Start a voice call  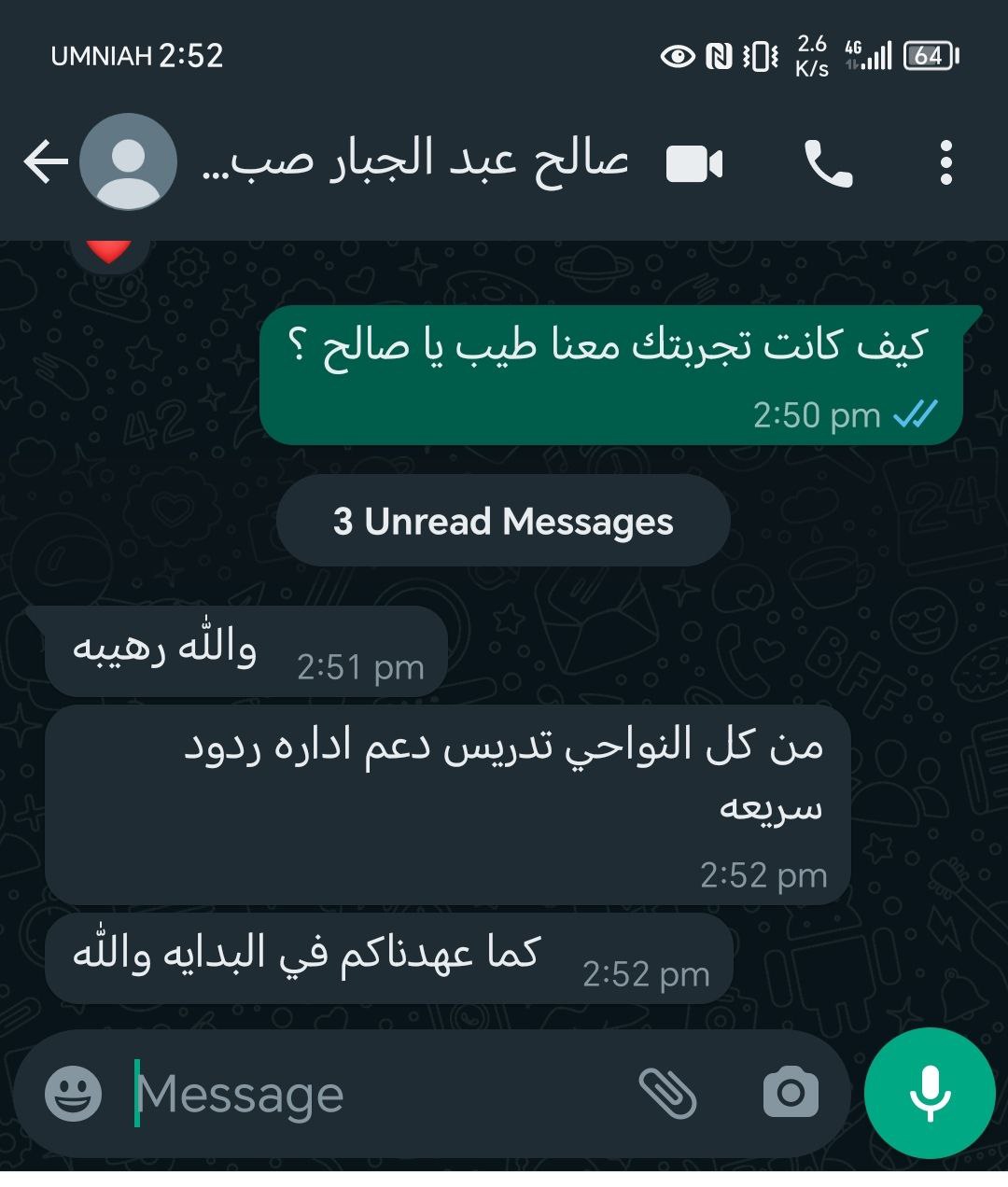click(x=828, y=165)
